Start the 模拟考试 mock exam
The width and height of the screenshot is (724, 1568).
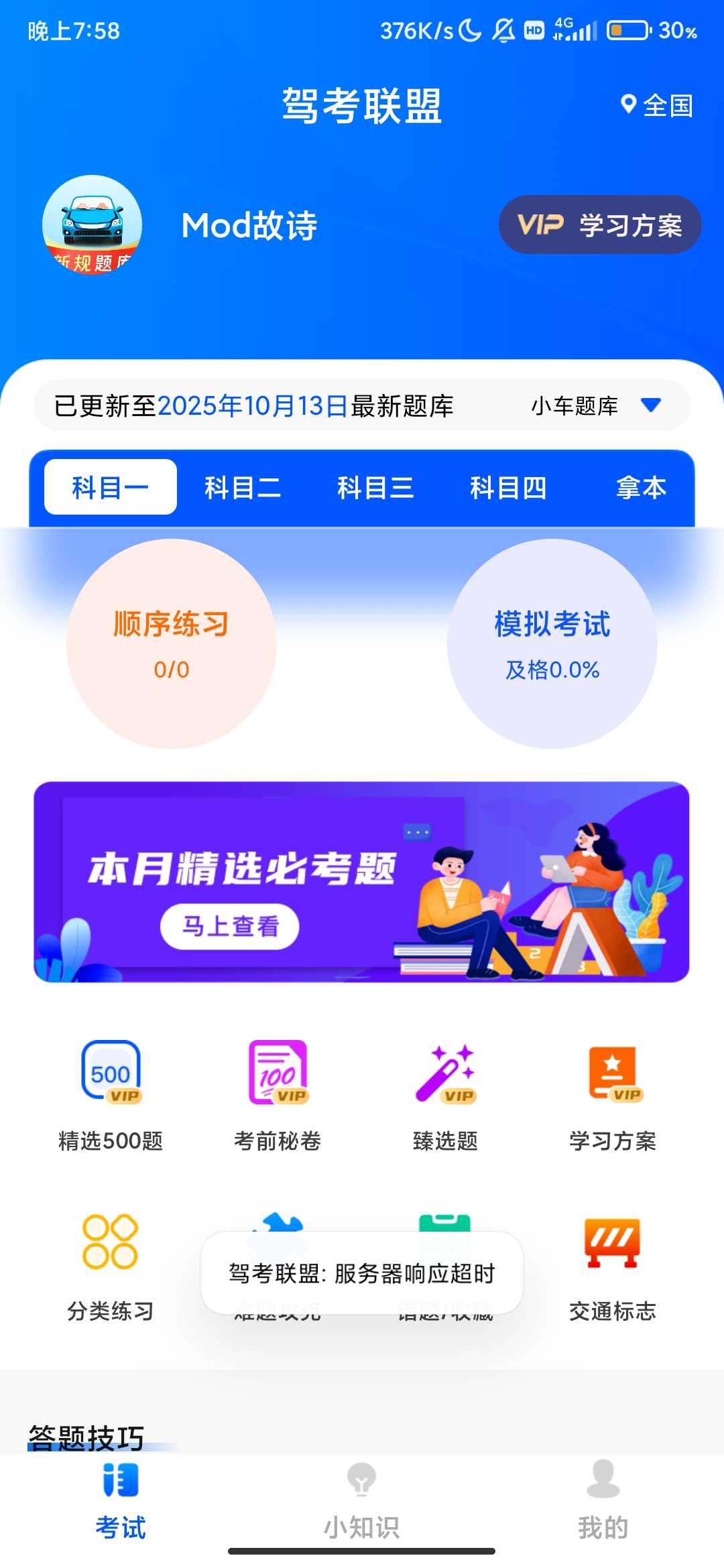pyautogui.click(x=552, y=643)
